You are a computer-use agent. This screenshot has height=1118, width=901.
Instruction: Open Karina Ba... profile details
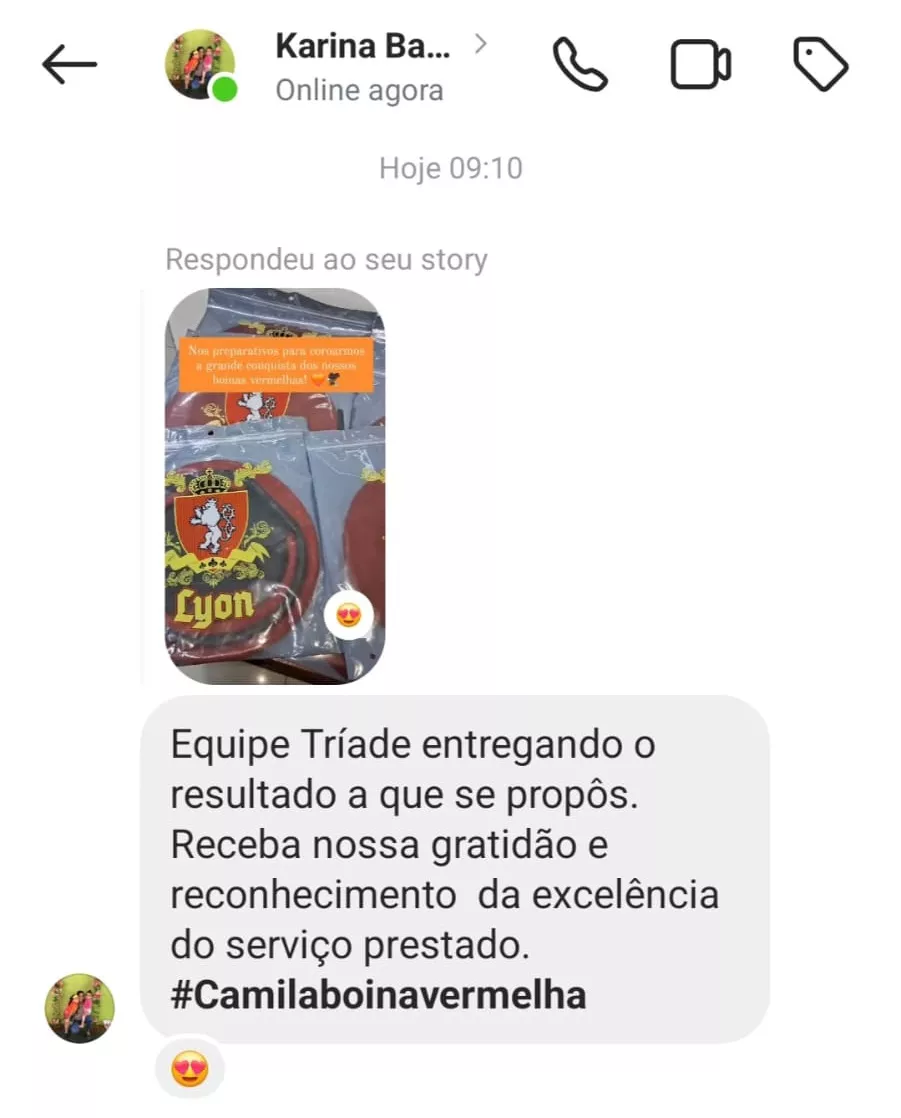pyautogui.click(x=362, y=47)
